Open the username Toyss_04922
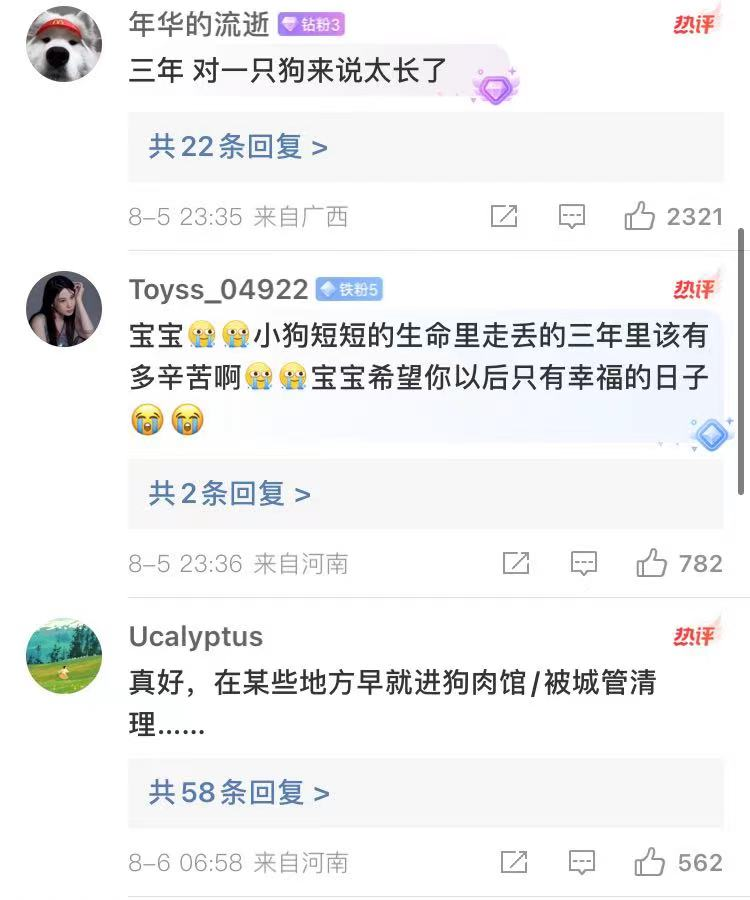This screenshot has width=750, height=900. click(x=218, y=290)
